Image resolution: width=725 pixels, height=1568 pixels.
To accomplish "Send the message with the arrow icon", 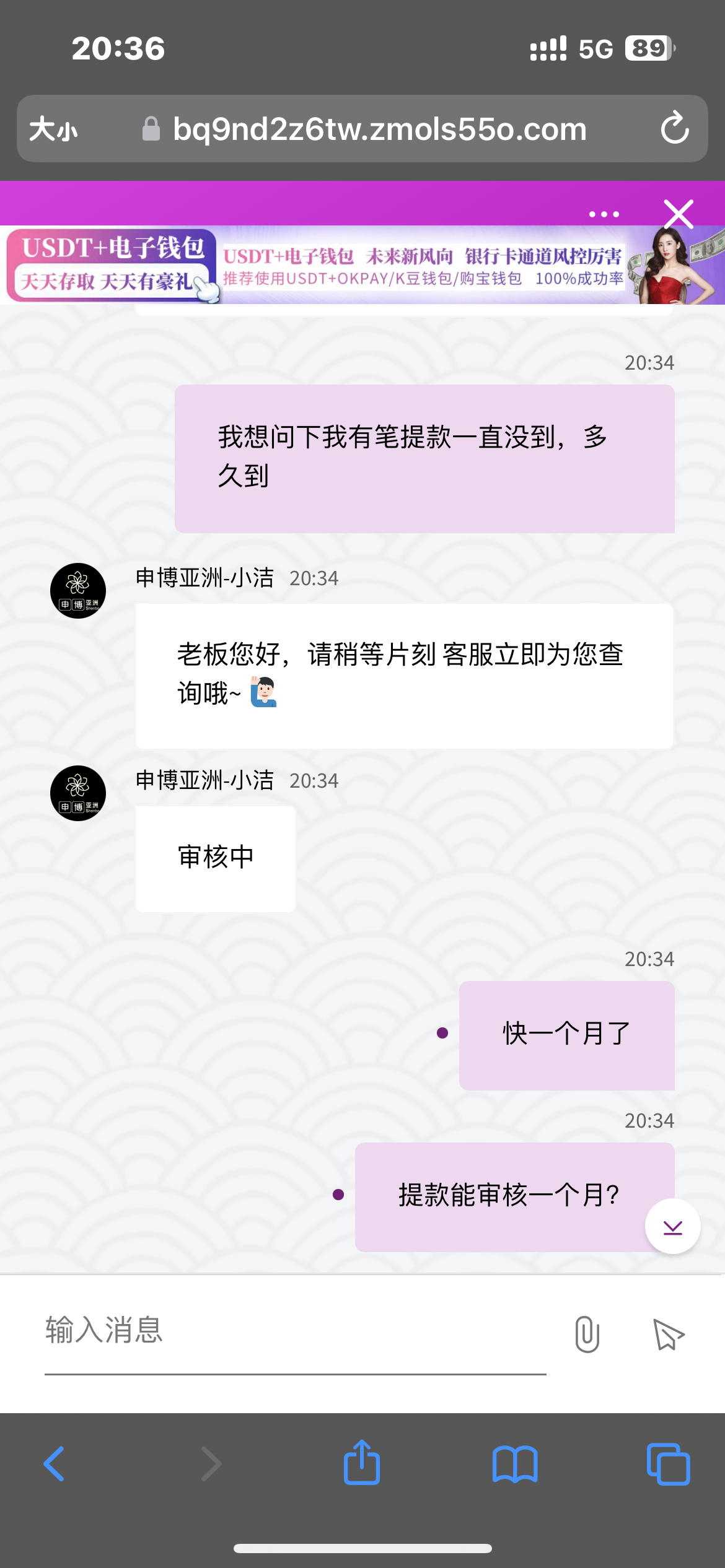I will click(x=668, y=1334).
